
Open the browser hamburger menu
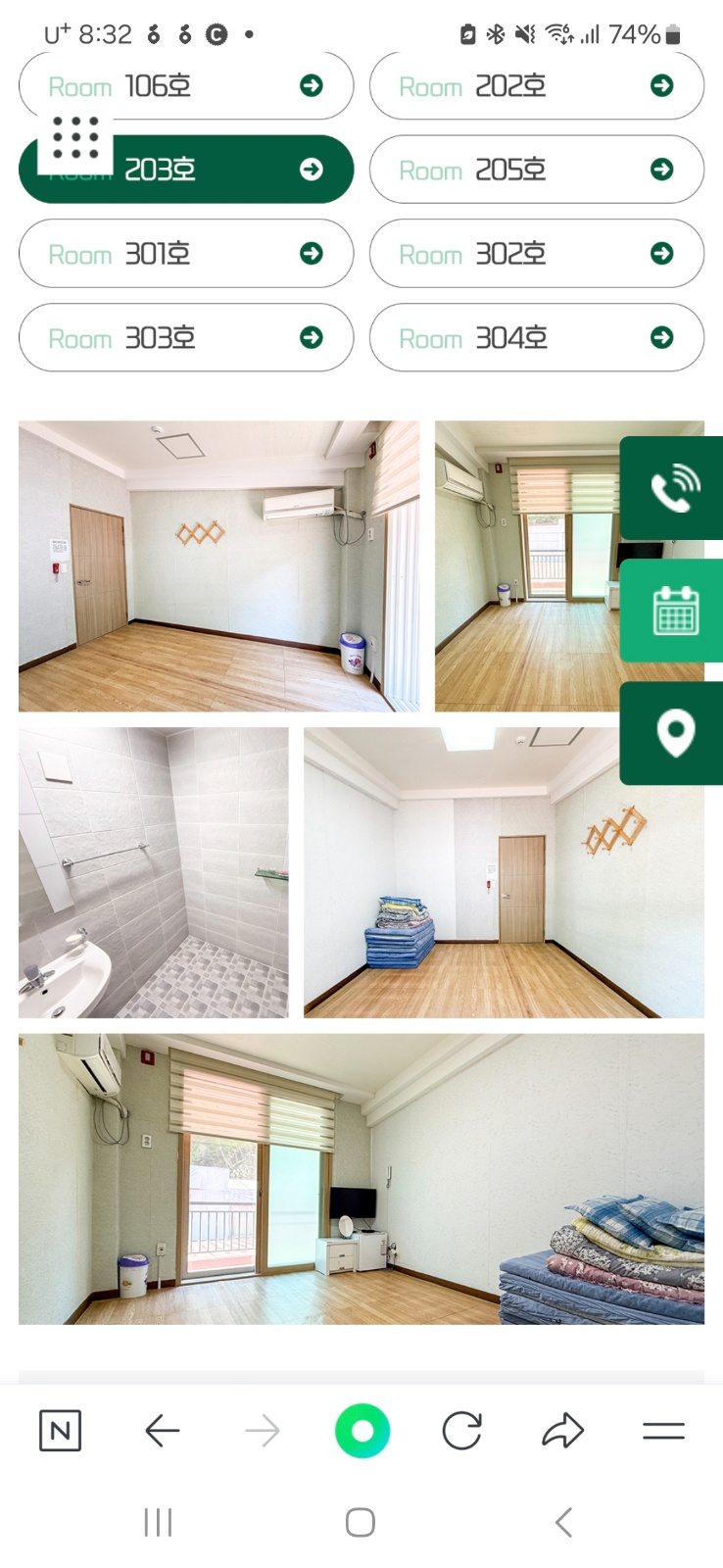(x=663, y=1432)
